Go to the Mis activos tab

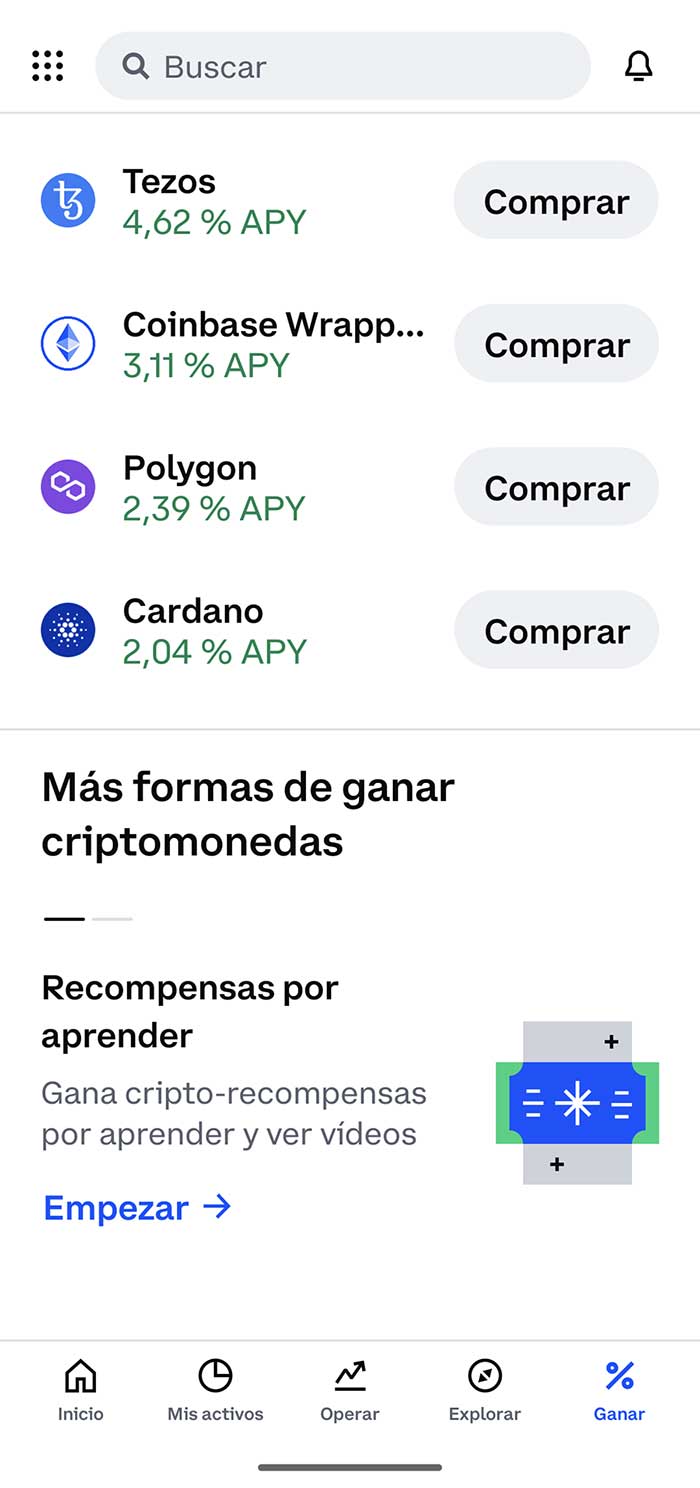(x=215, y=1390)
